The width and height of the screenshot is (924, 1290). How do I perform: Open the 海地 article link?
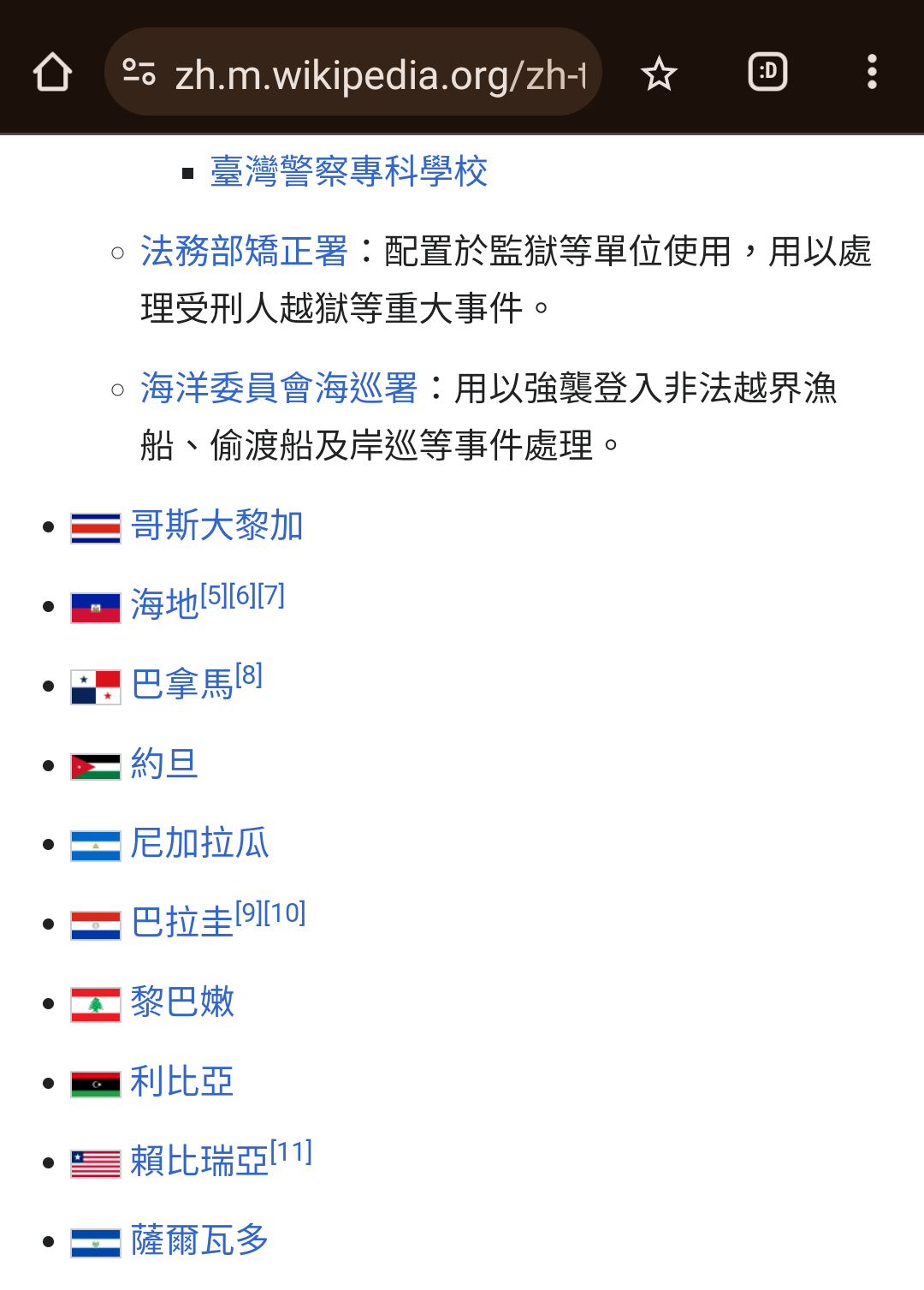pos(164,605)
